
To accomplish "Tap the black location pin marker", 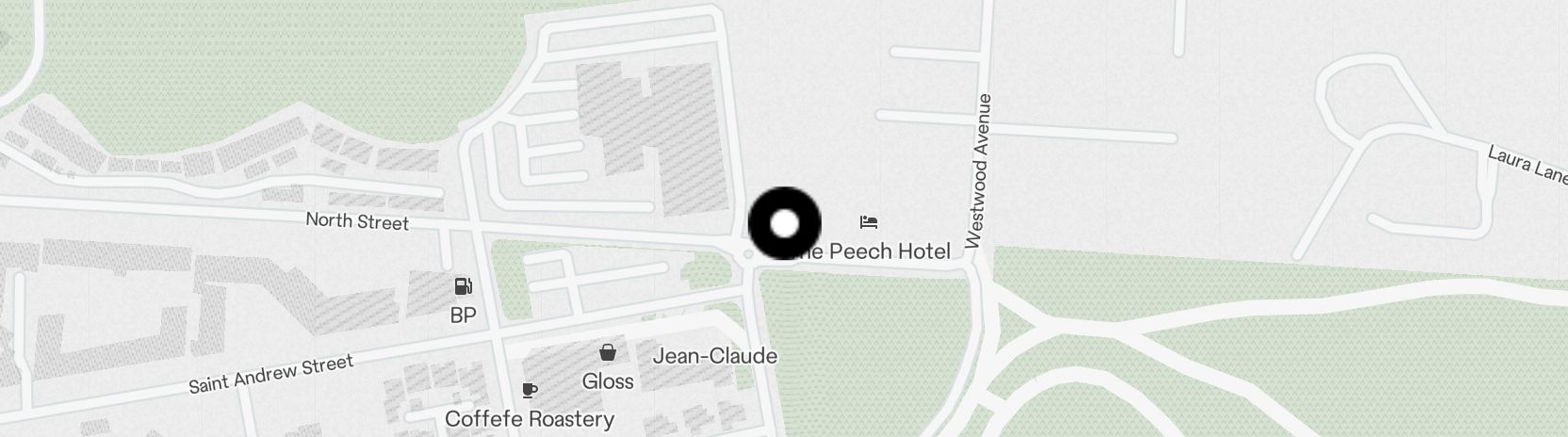I will [784, 224].
